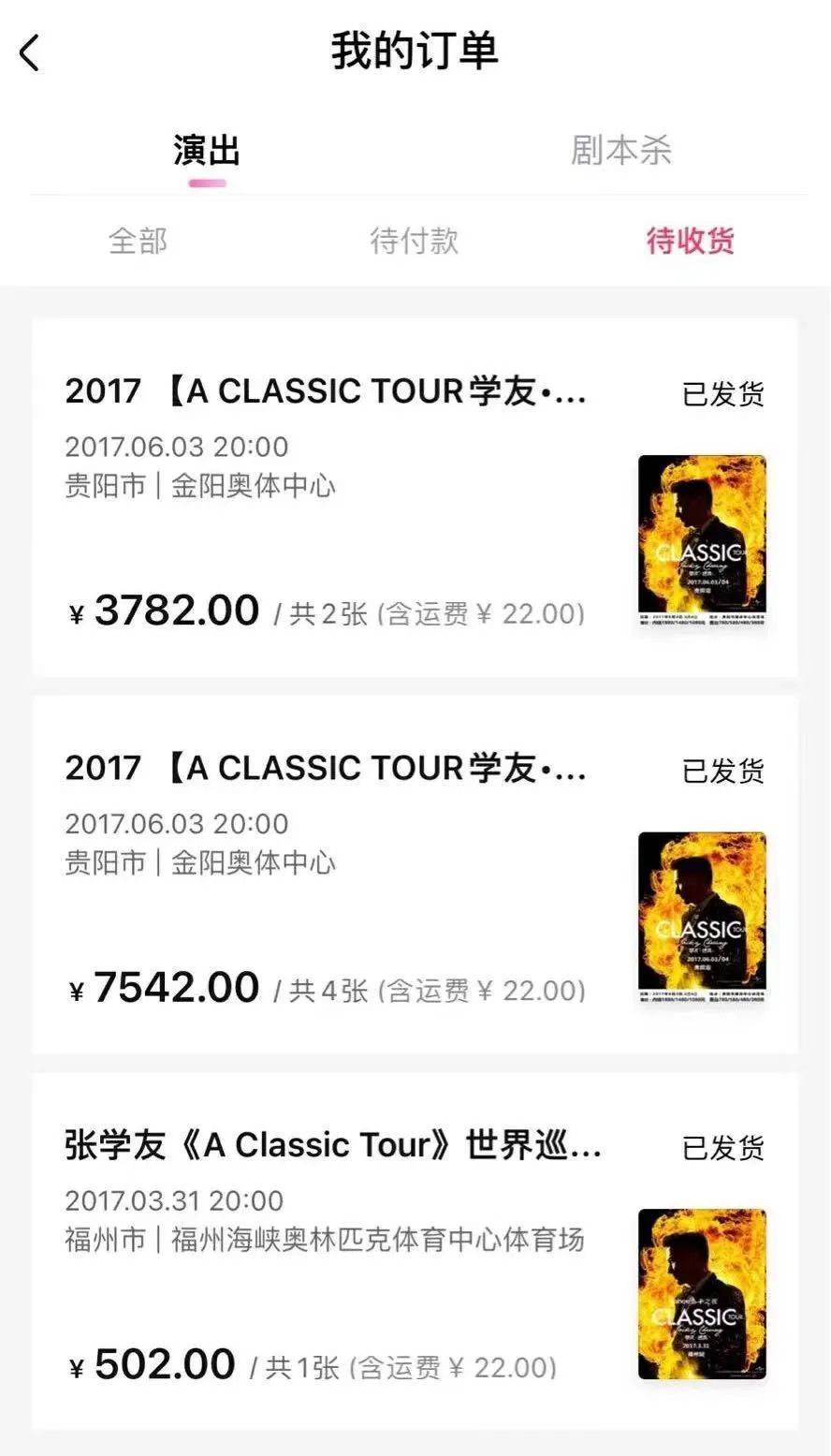Open the ¥3782.00 贵阳市 order card
The width and height of the screenshot is (831, 1456).
point(415,497)
